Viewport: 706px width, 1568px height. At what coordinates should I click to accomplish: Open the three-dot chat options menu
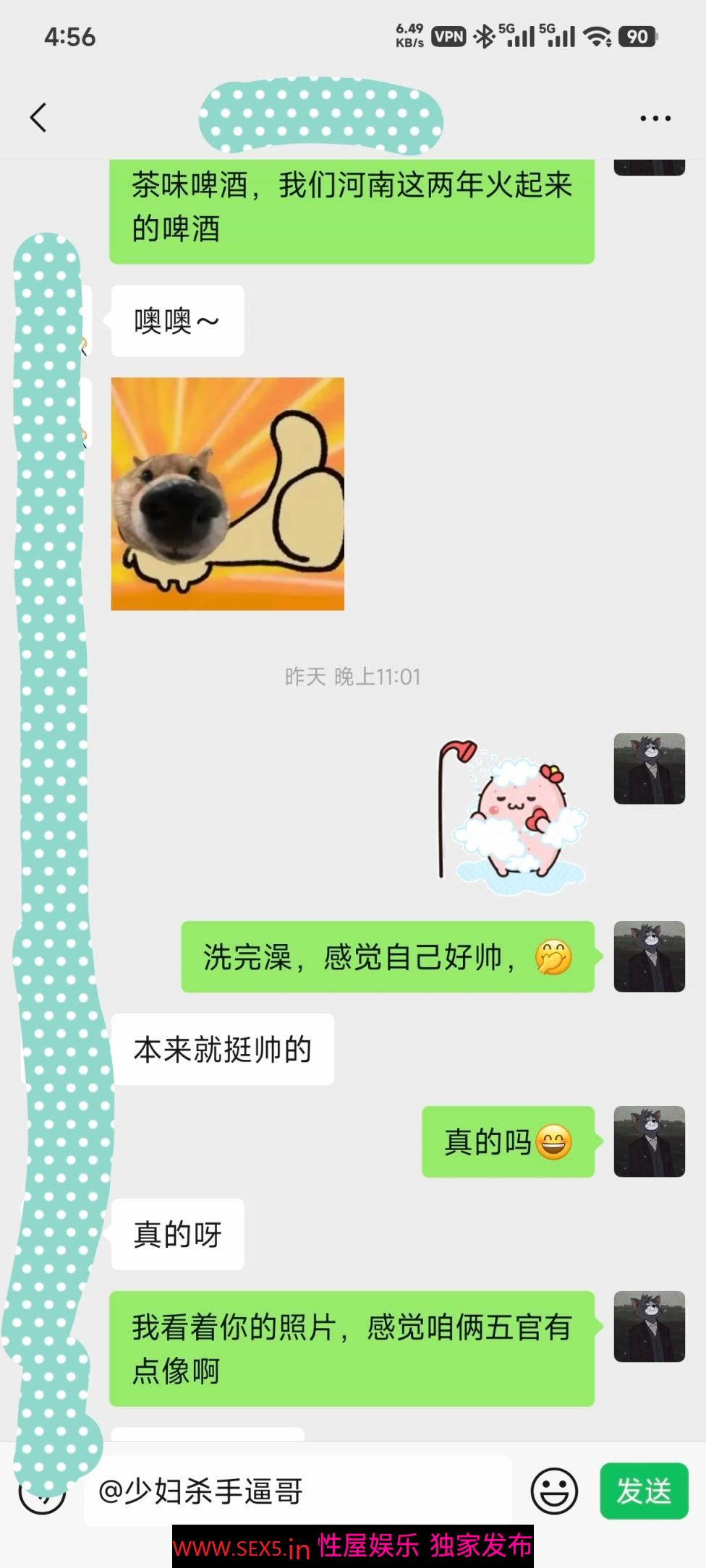(655, 119)
